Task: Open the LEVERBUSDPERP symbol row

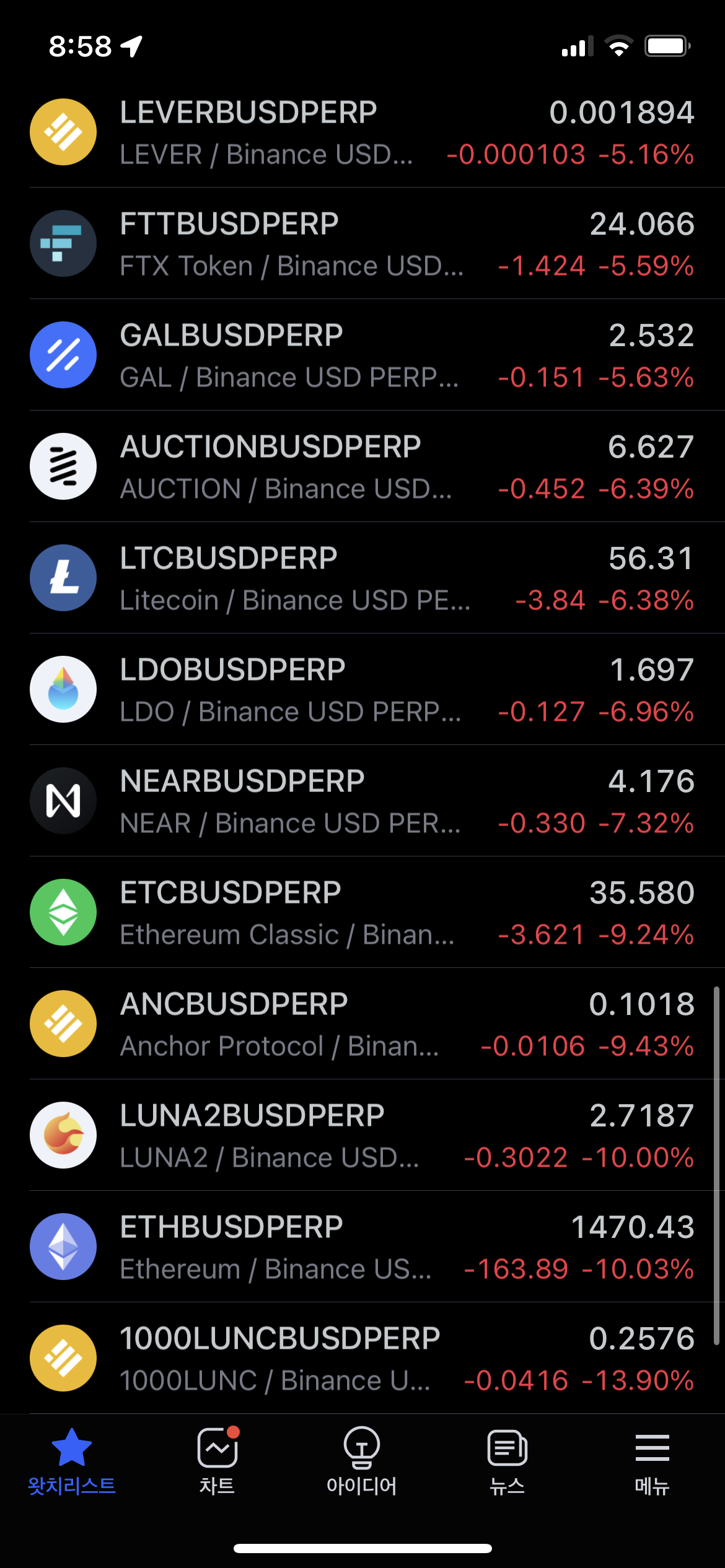Action: point(362,132)
